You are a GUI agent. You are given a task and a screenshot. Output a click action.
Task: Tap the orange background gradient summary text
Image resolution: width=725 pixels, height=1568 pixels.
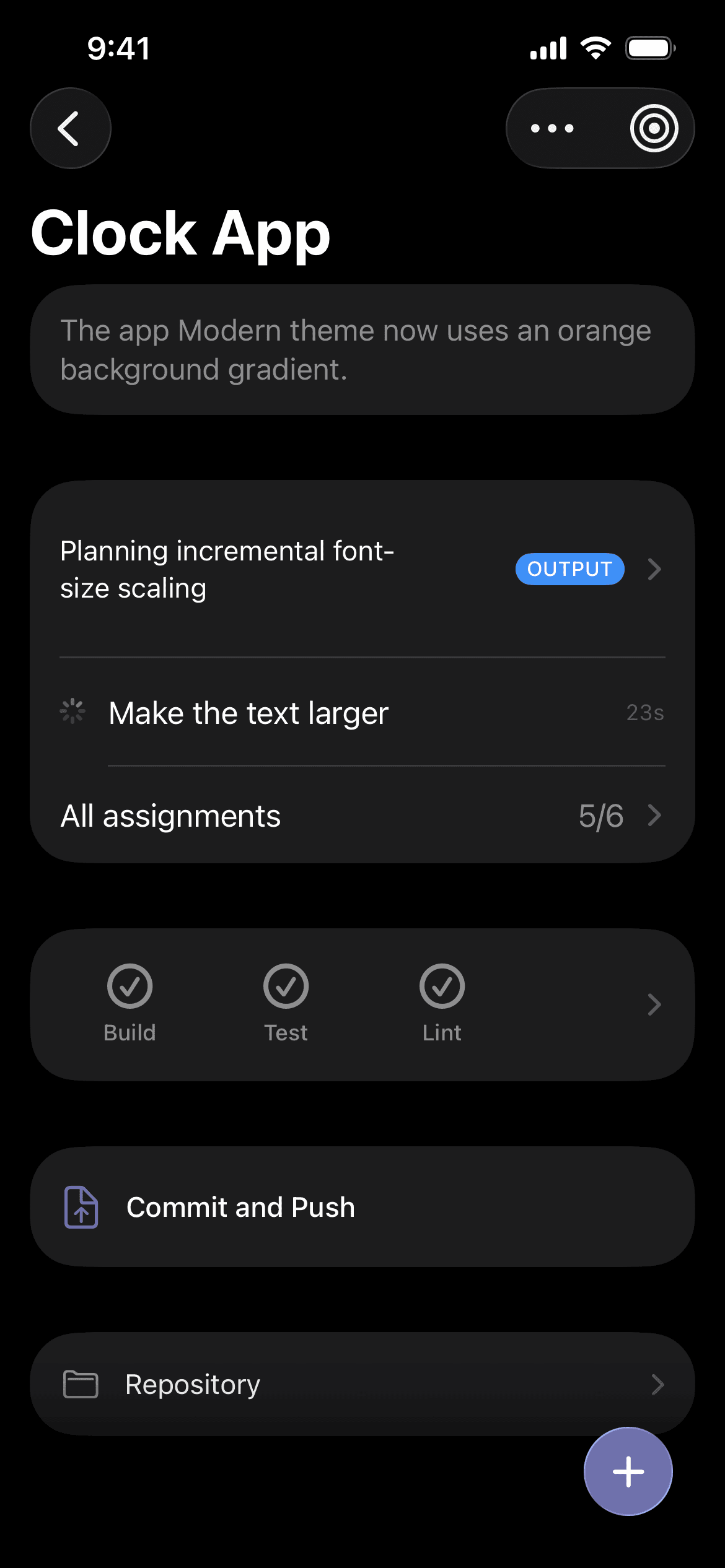point(356,349)
